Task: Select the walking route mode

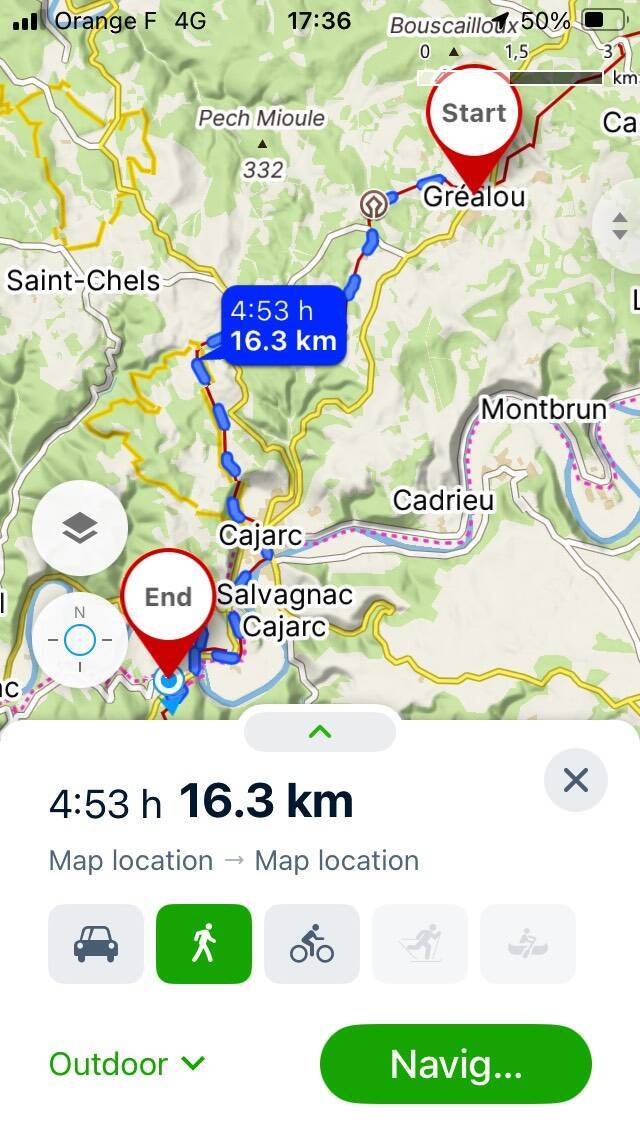Action: [204, 944]
